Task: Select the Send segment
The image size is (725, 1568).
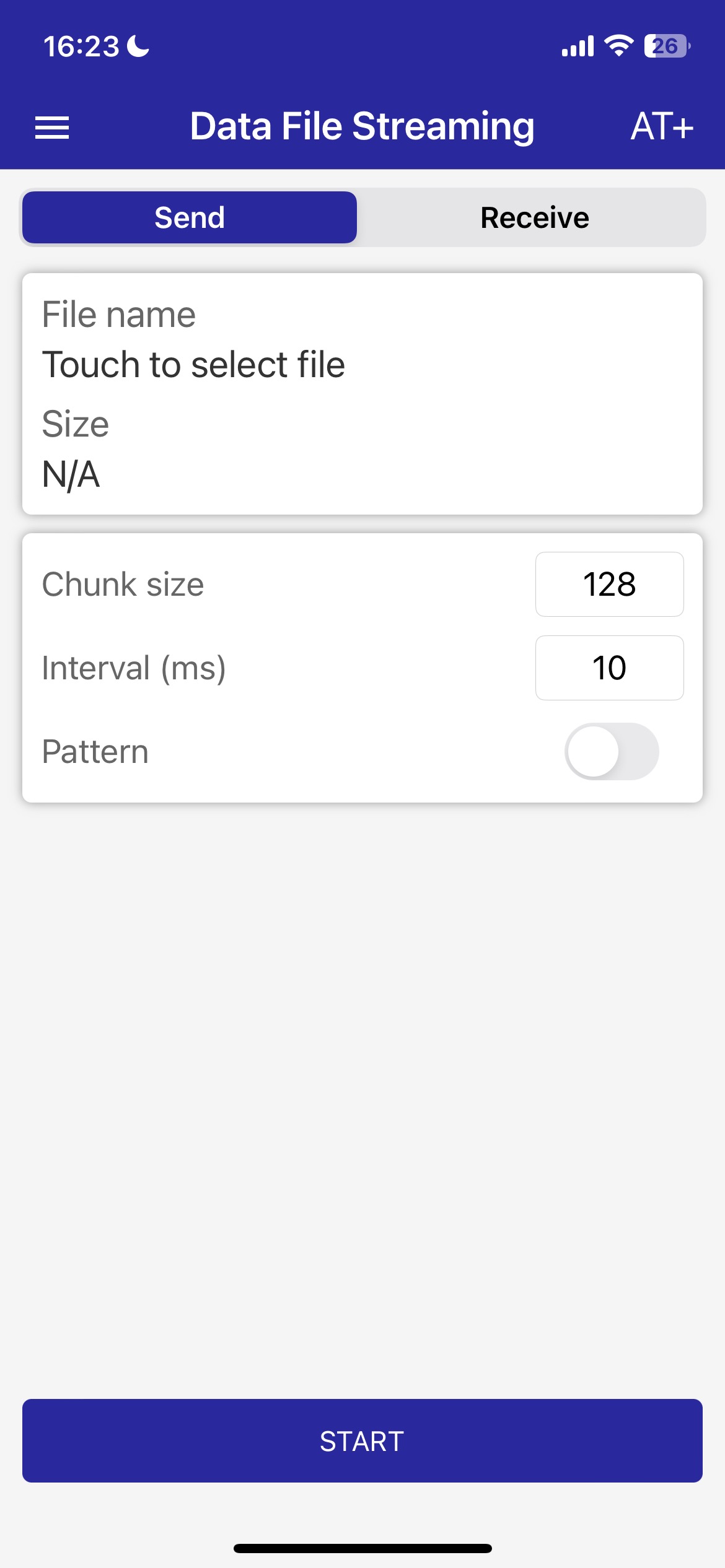Action: 190,217
